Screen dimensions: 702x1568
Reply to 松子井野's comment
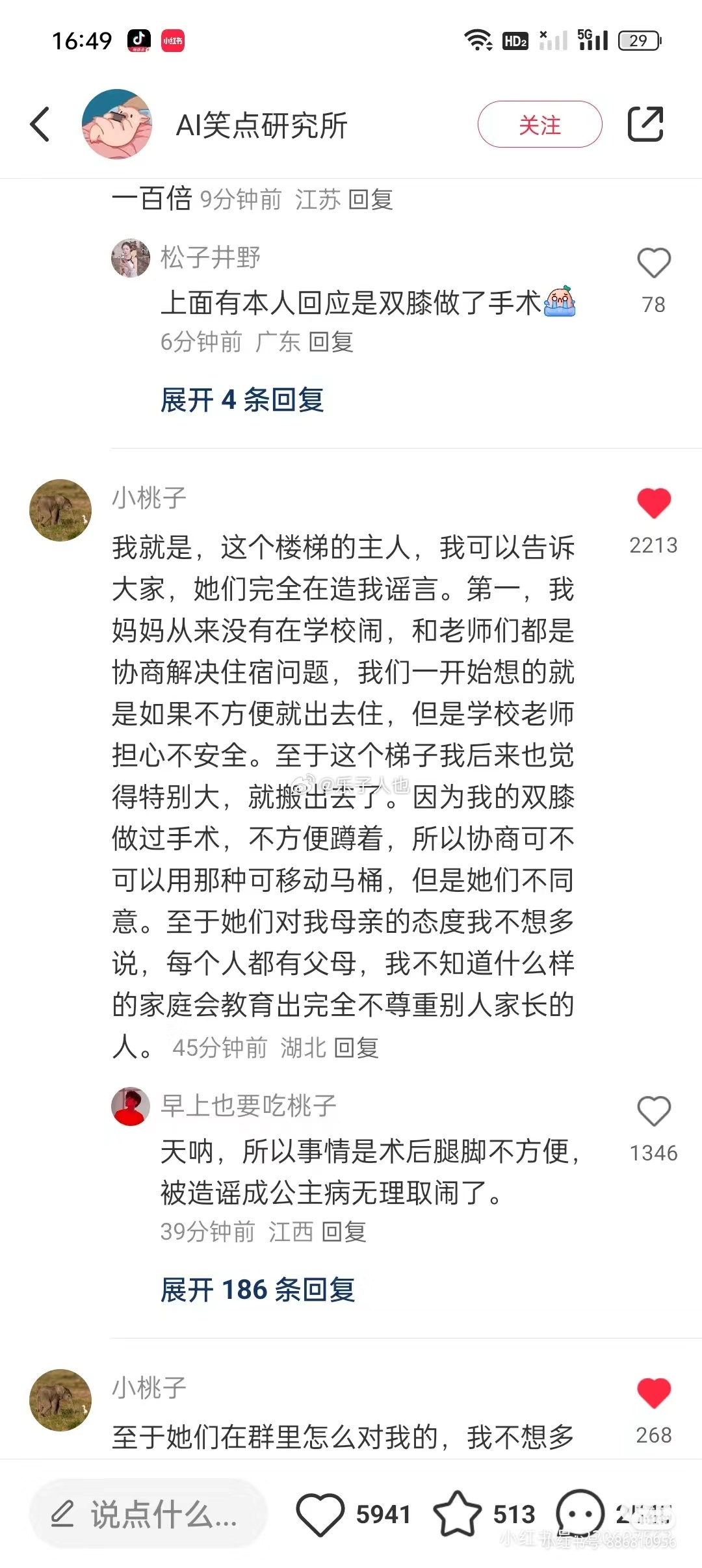point(331,342)
